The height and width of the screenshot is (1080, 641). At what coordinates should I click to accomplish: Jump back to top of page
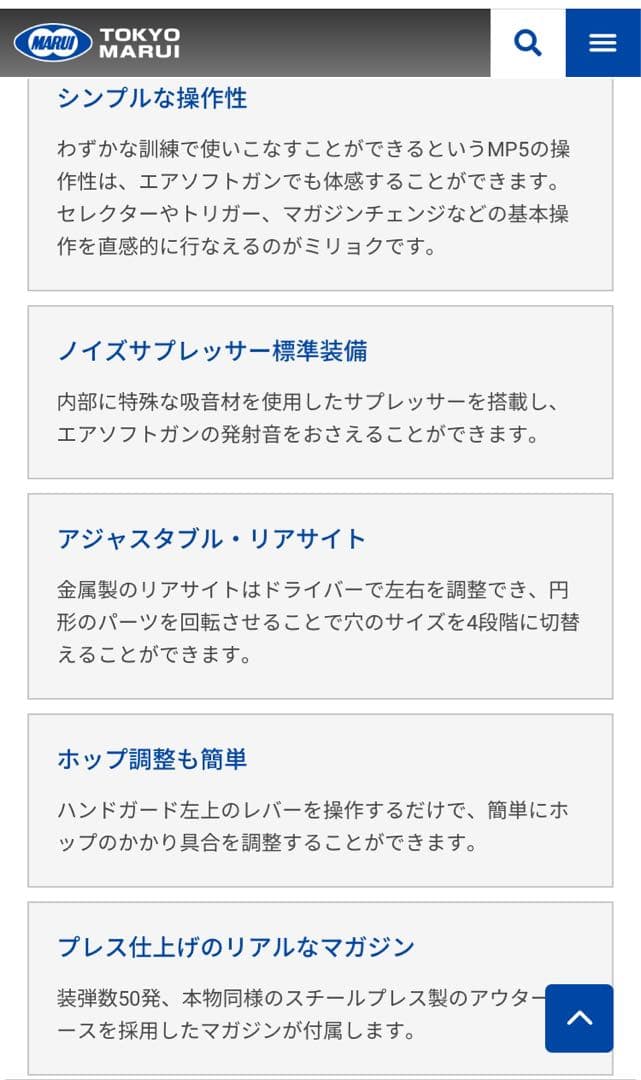point(579,1018)
